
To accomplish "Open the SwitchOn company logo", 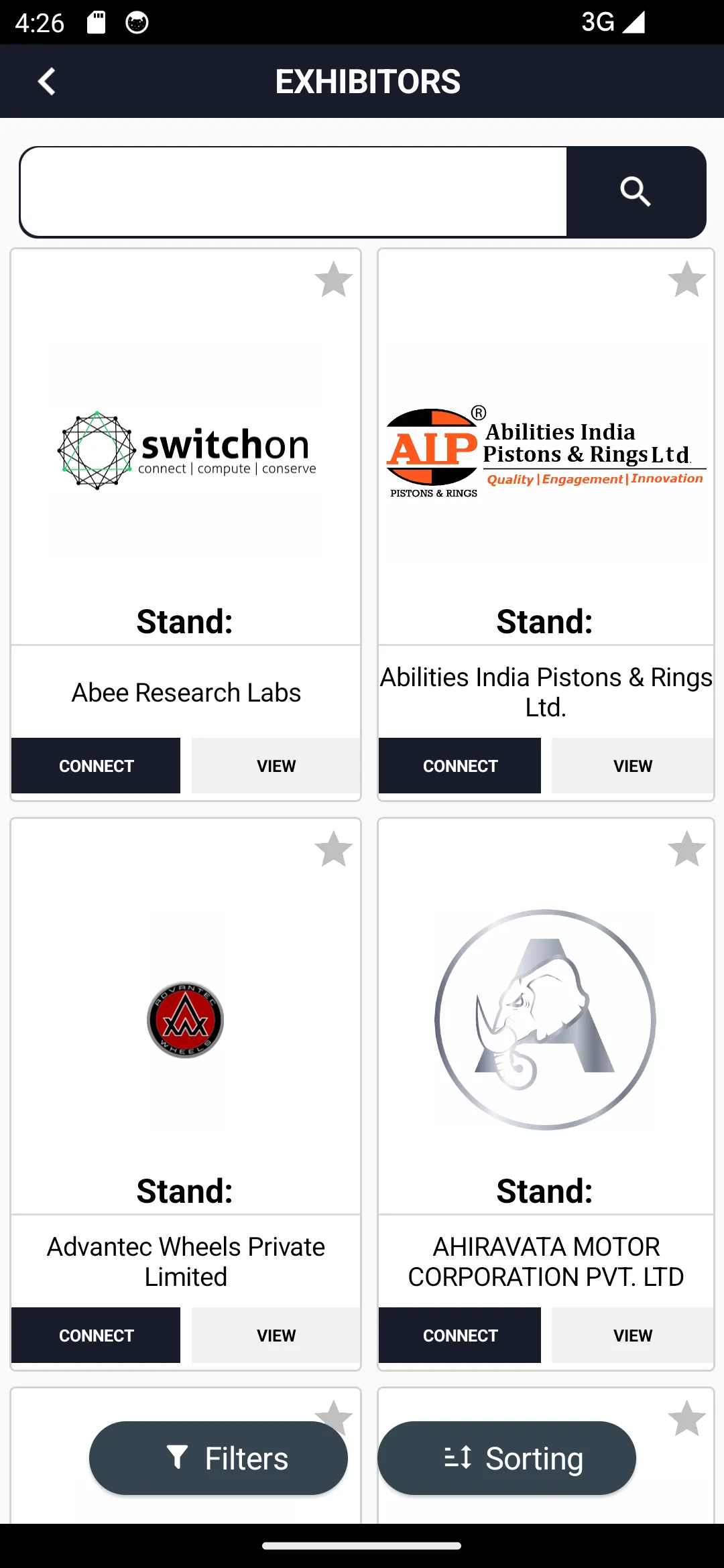I will (x=186, y=449).
